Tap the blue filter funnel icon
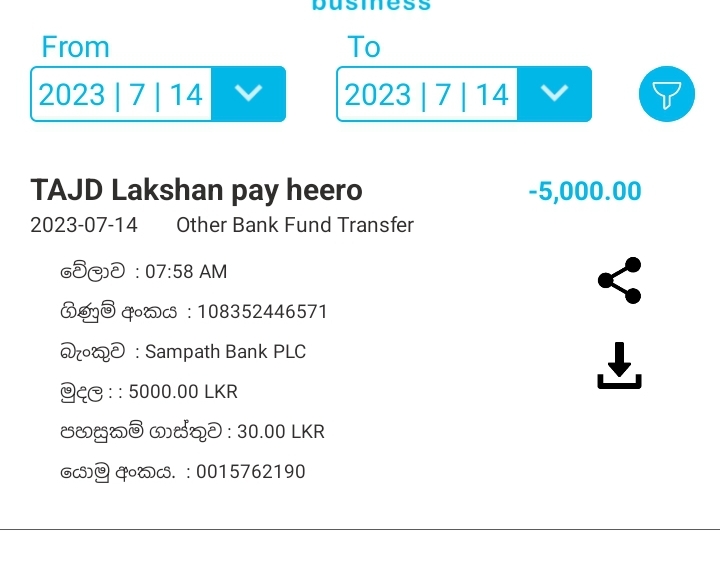The image size is (720, 570). coord(666,95)
